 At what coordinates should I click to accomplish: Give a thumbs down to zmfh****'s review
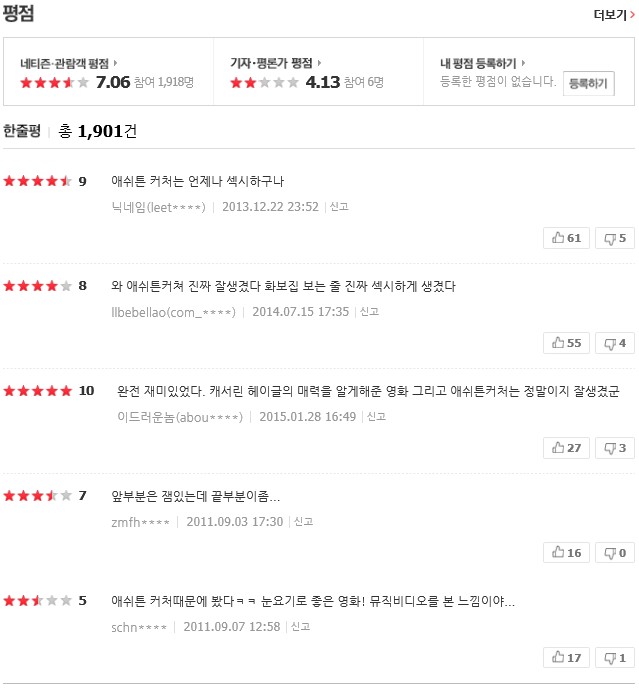coord(615,552)
